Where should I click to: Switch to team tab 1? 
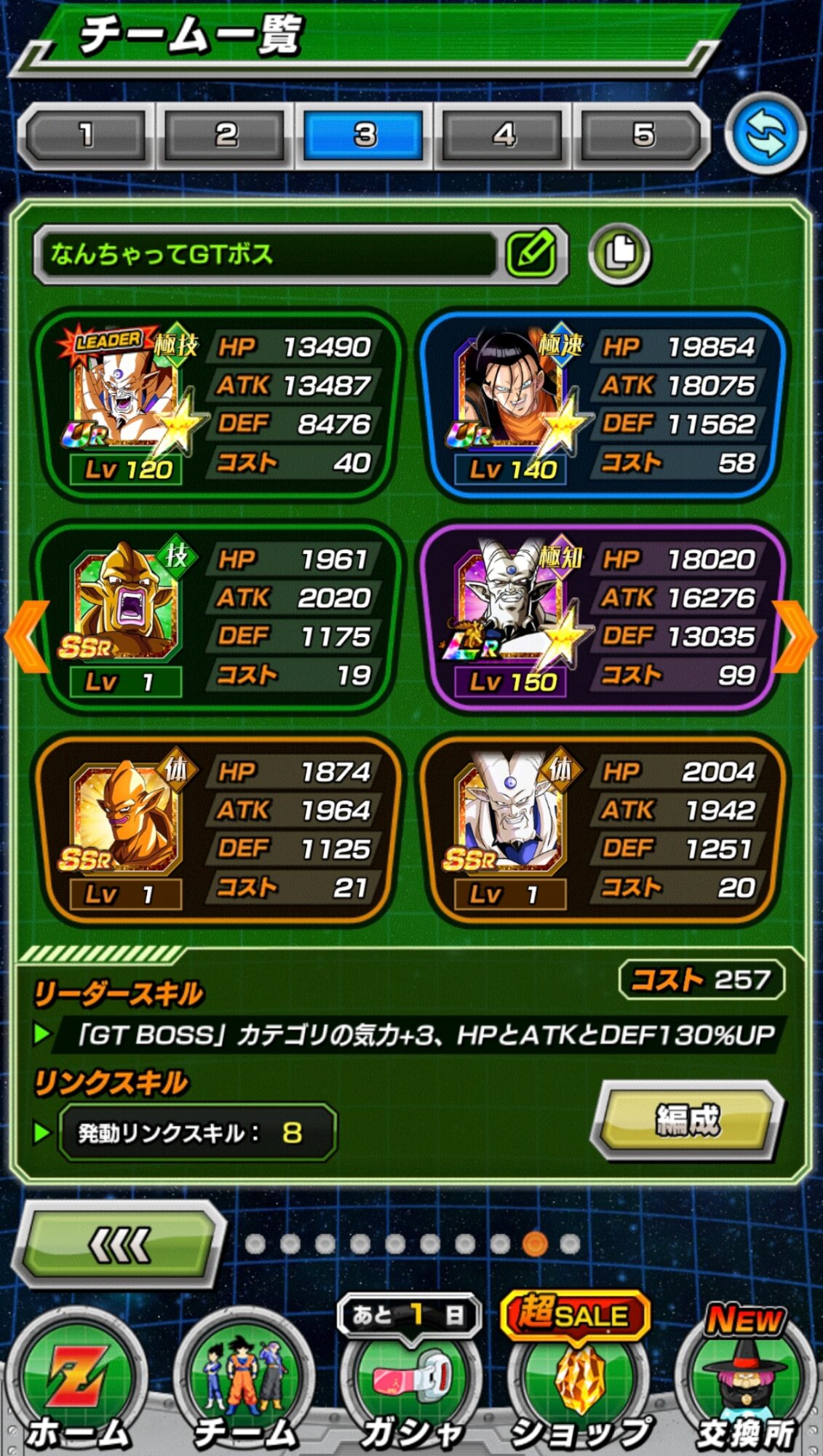[x=86, y=135]
